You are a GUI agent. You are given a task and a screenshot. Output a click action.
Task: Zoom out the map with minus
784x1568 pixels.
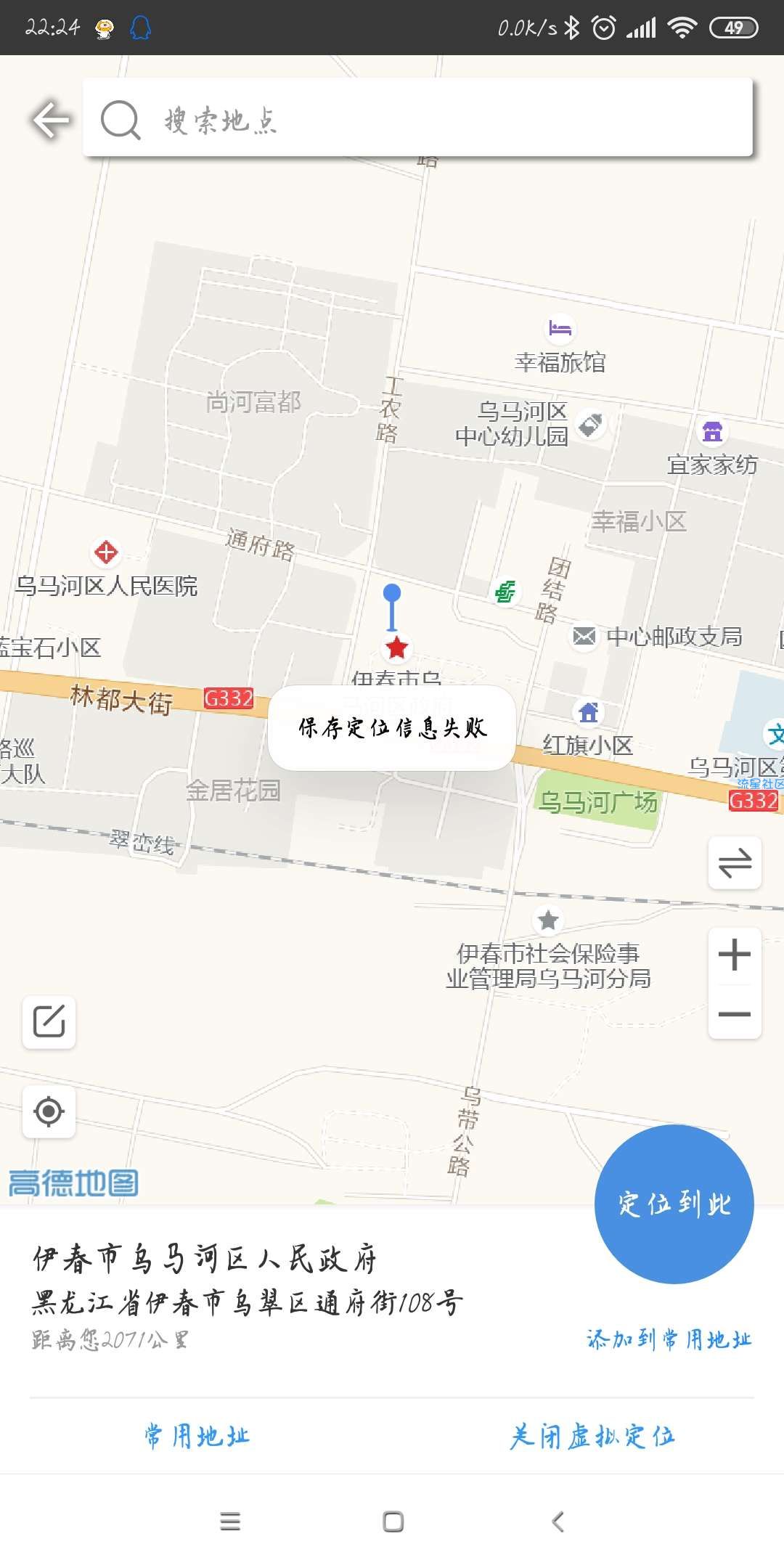click(735, 1013)
